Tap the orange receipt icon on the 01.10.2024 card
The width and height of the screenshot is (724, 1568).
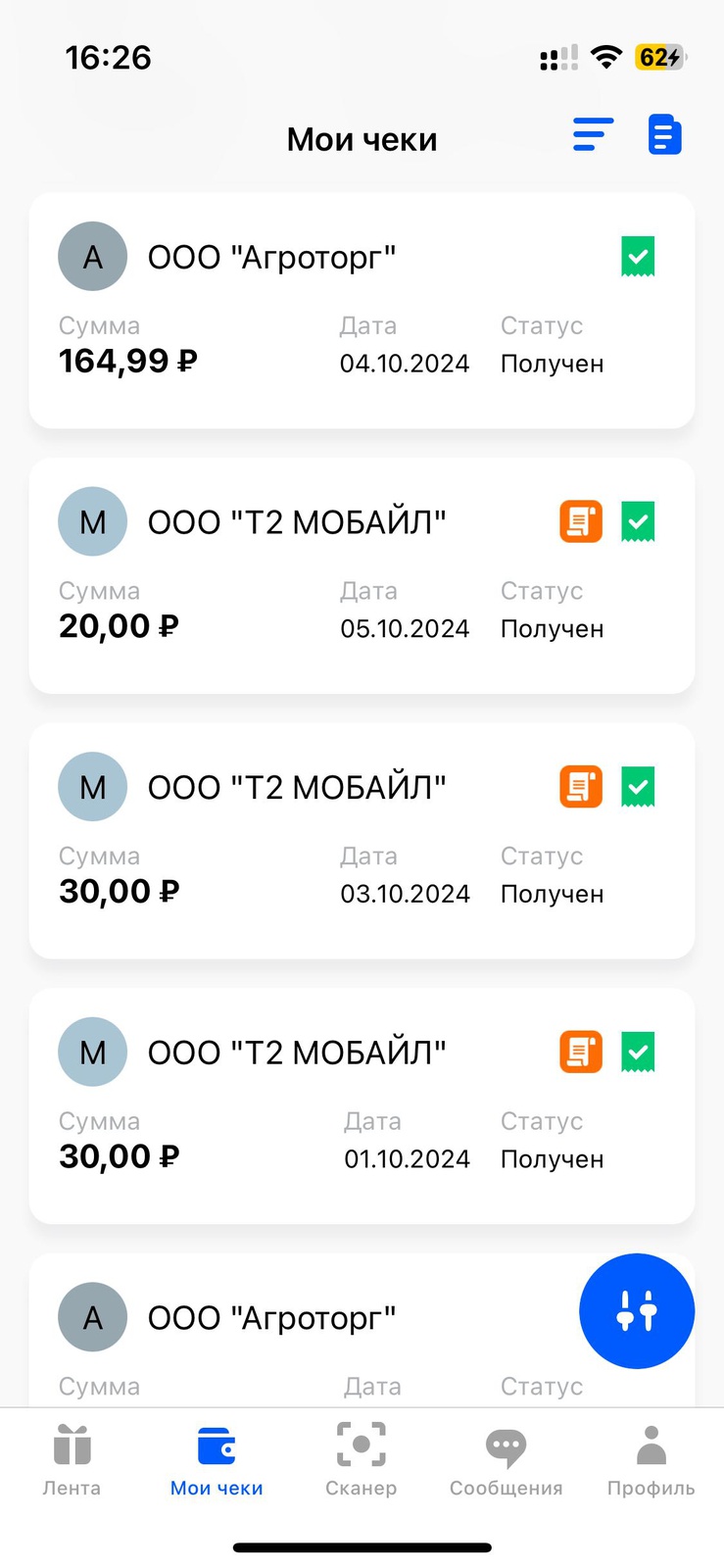[581, 1052]
